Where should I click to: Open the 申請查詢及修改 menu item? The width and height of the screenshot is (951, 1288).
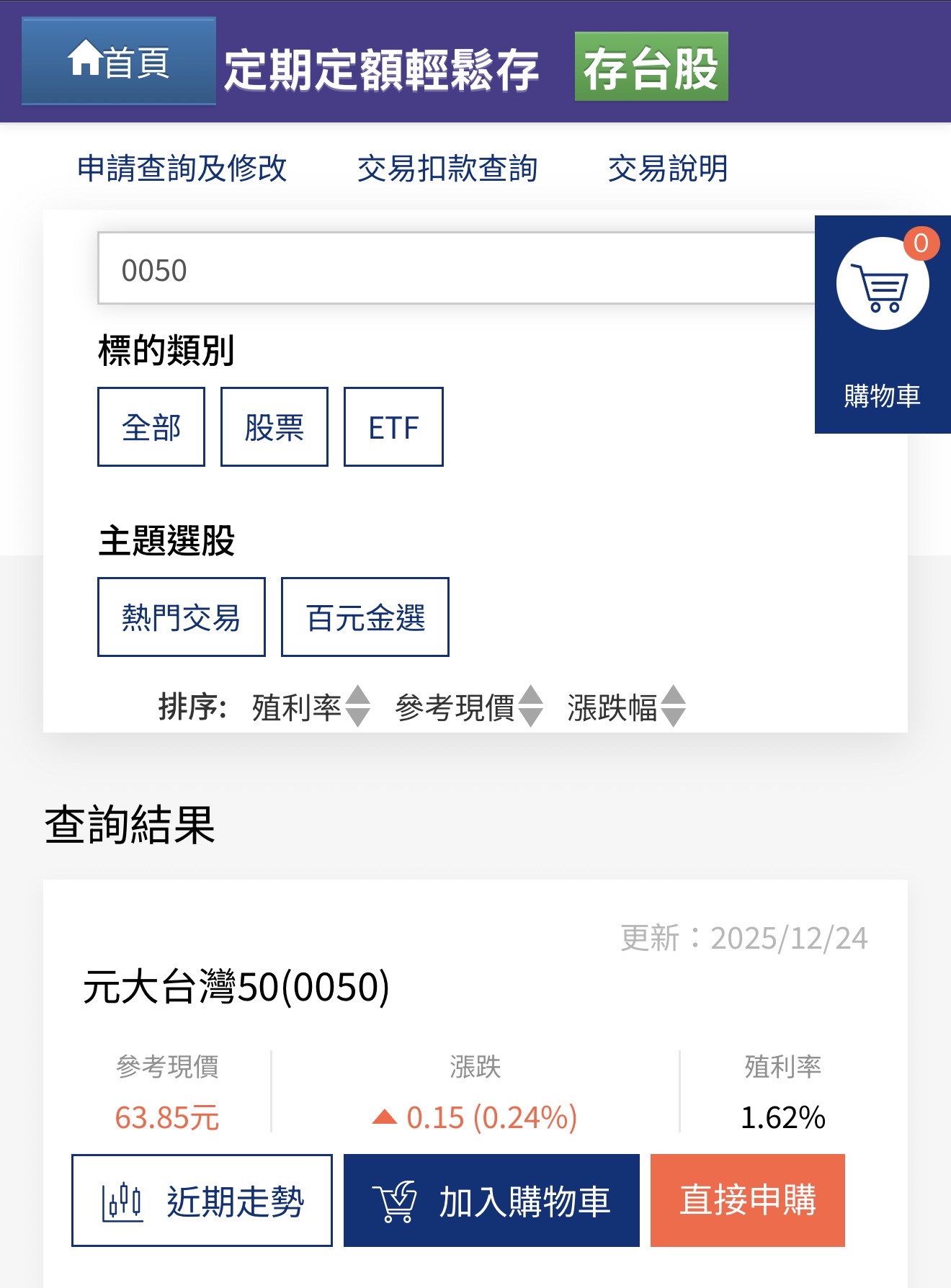click(x=182, y=169)
